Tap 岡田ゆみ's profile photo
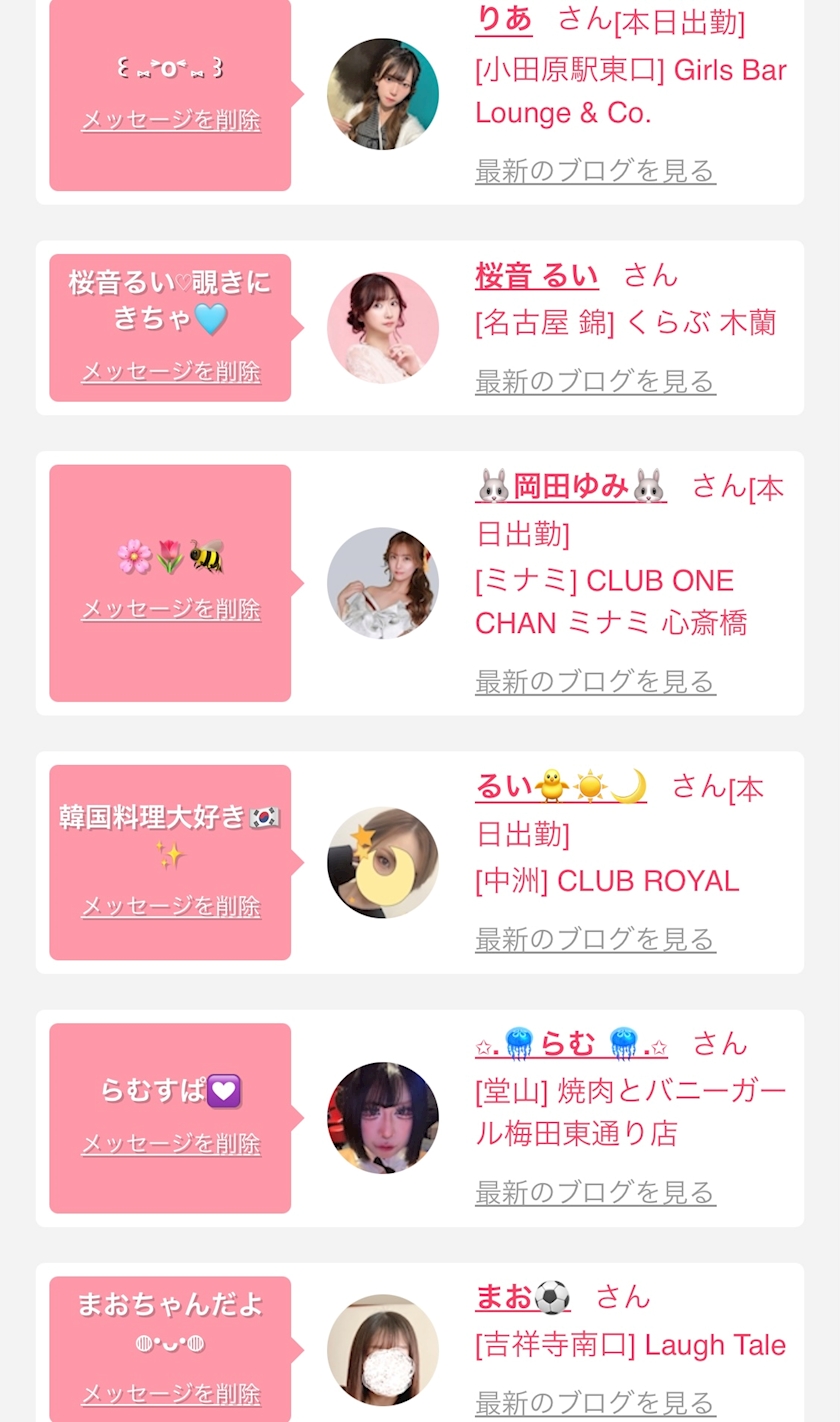 click(383, 583)
